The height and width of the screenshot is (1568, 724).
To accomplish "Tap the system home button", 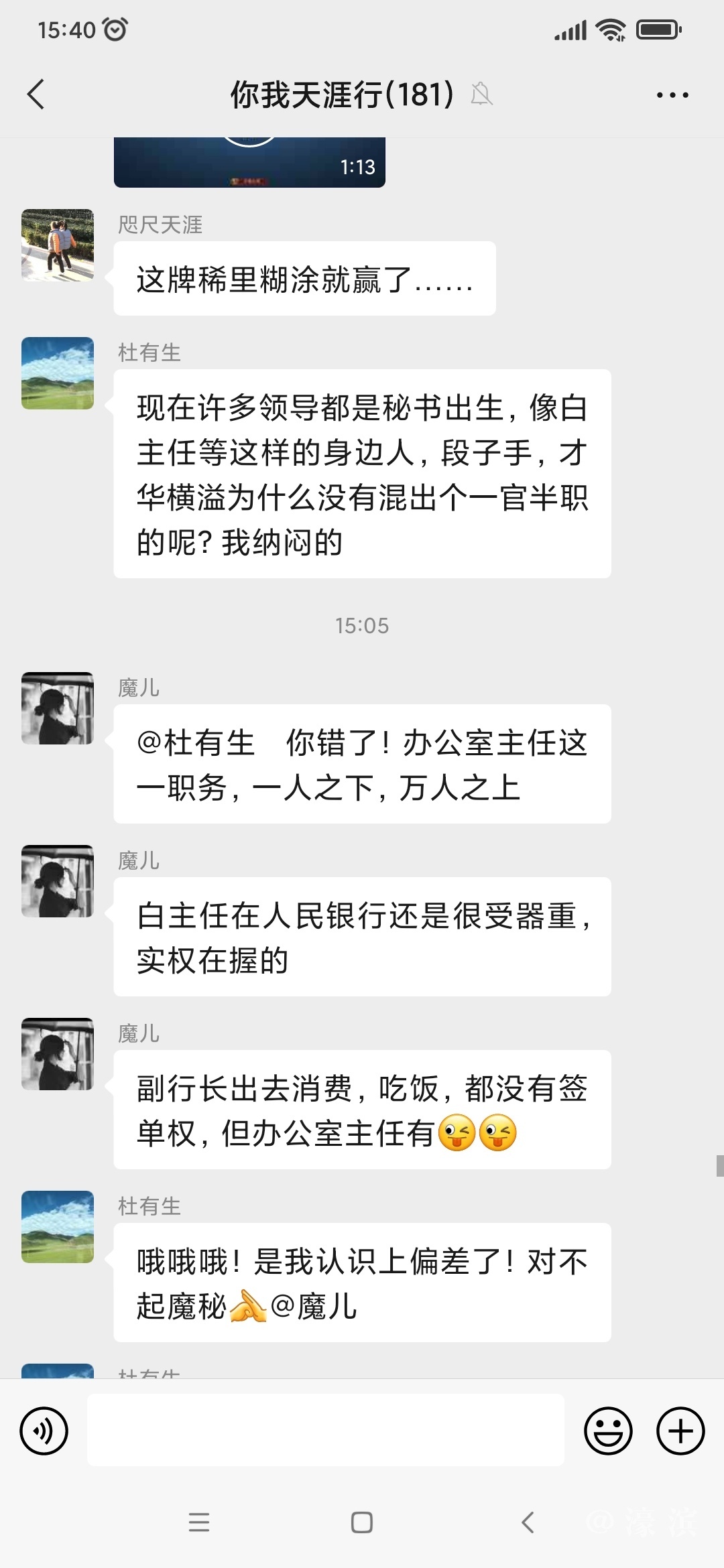I will [362, 1522].
